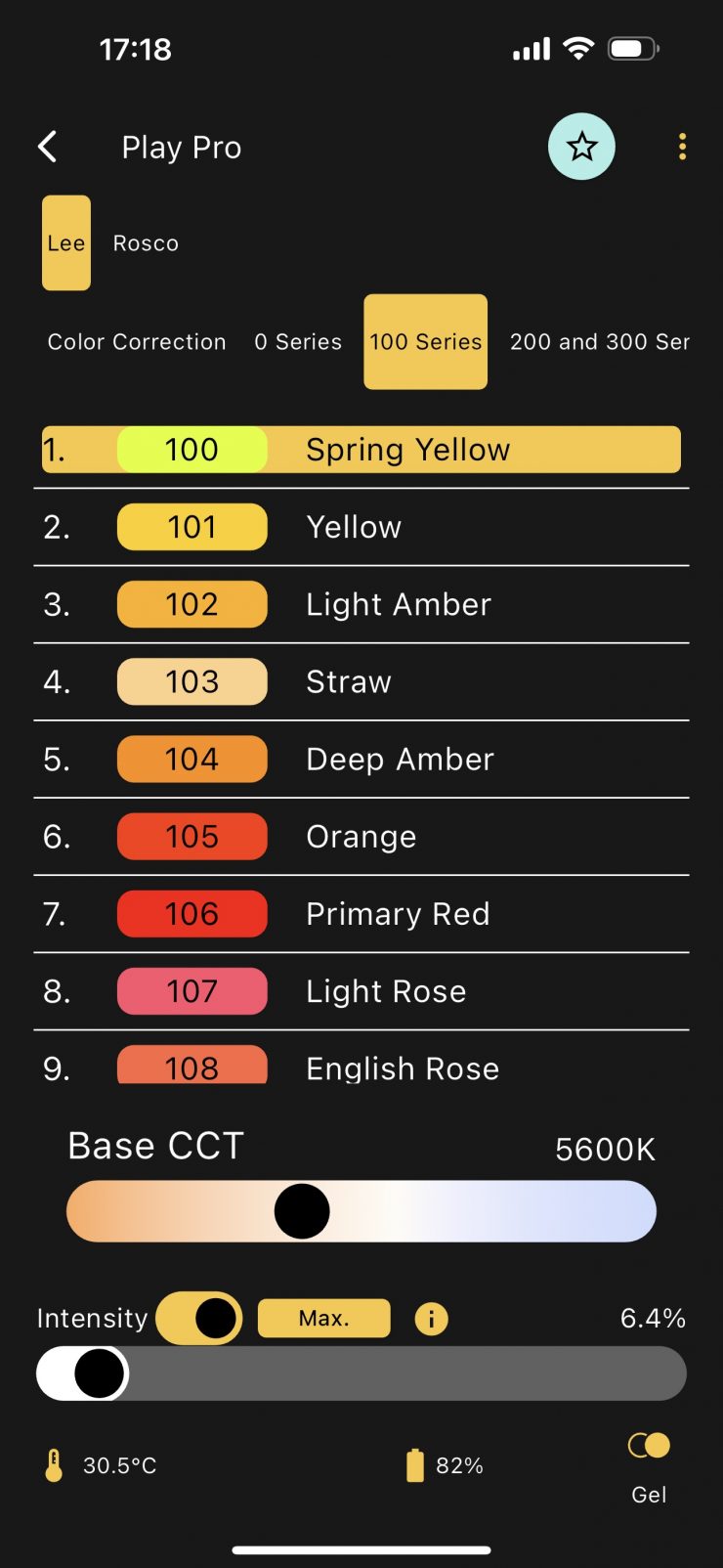
Task: Choose gel 101 Yellow
Action: click(x=361, y=527)
